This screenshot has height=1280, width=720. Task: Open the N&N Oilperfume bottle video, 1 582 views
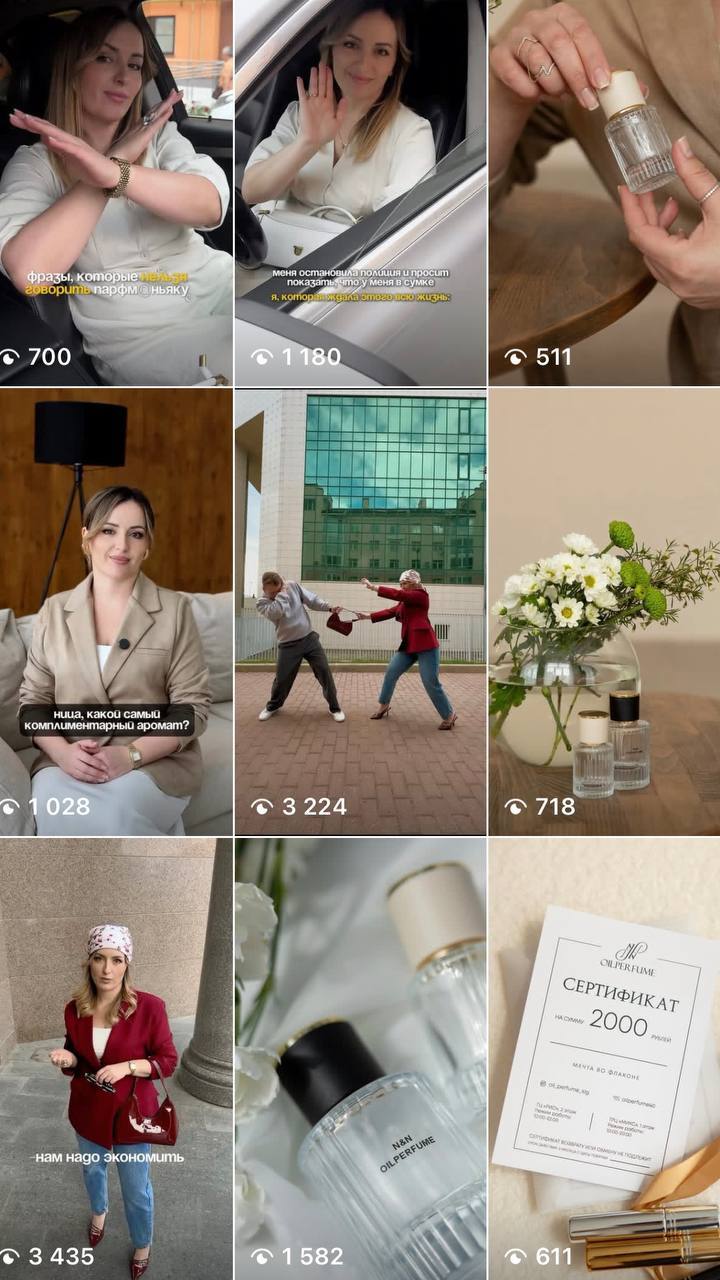[x=360, y=1058]
